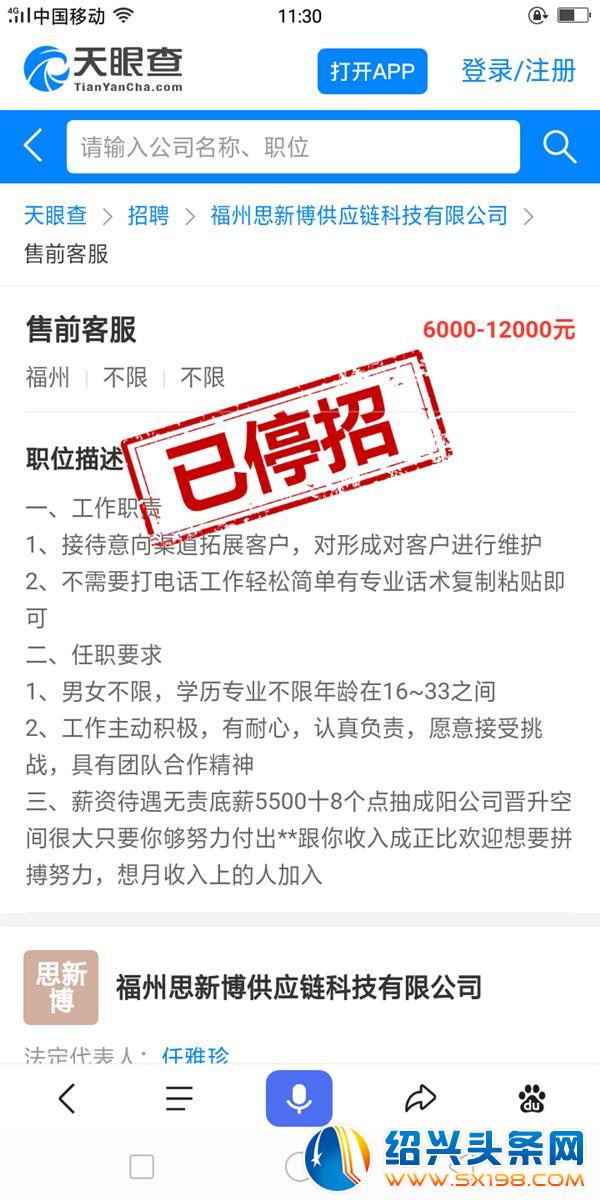Open the Baidu paw home icon
600x1200 pixels.
click(x=532, y=1098)
